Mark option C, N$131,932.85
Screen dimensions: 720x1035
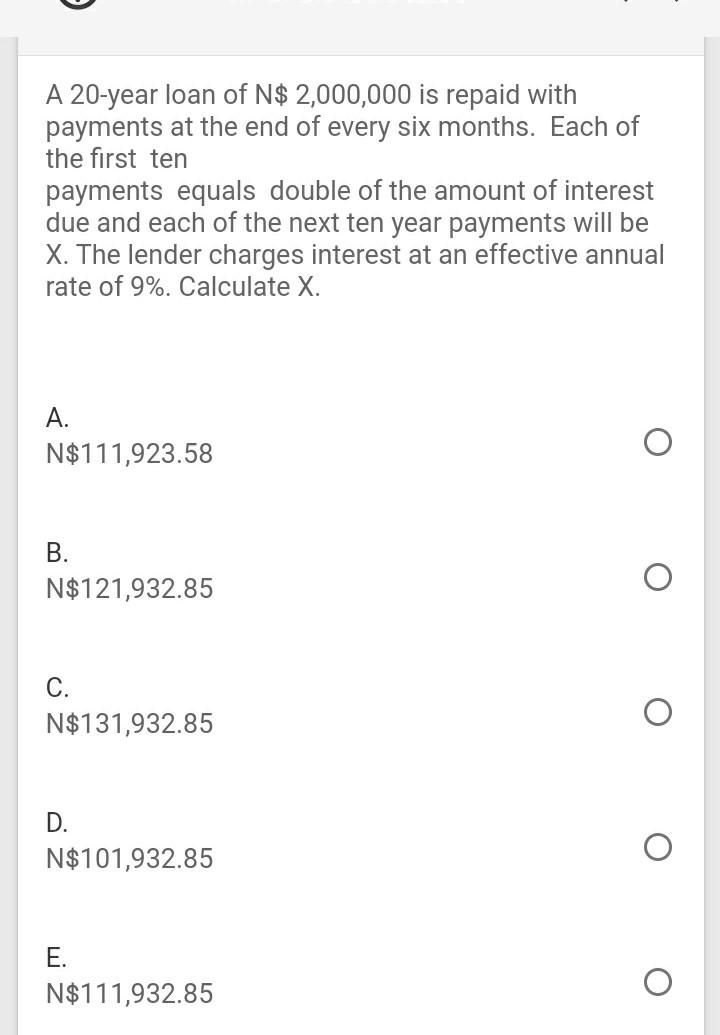[657, 712]
